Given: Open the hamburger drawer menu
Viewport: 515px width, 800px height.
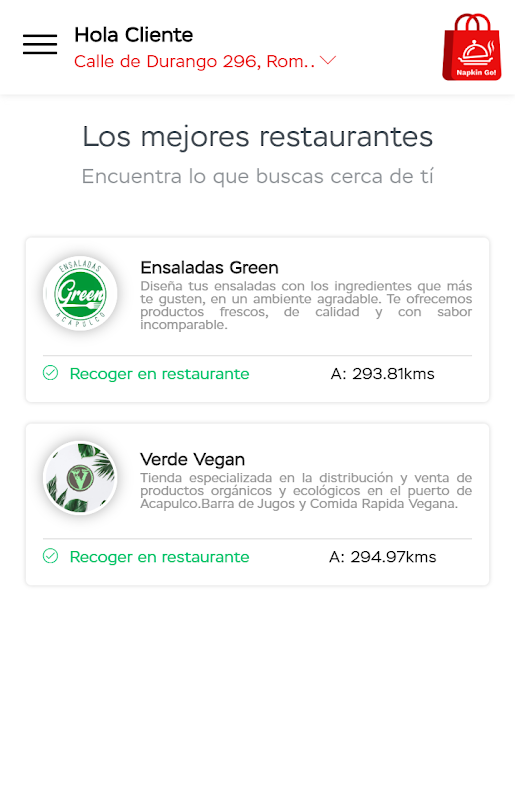Looking at the screenshot, I should click(x=40, y=44).
